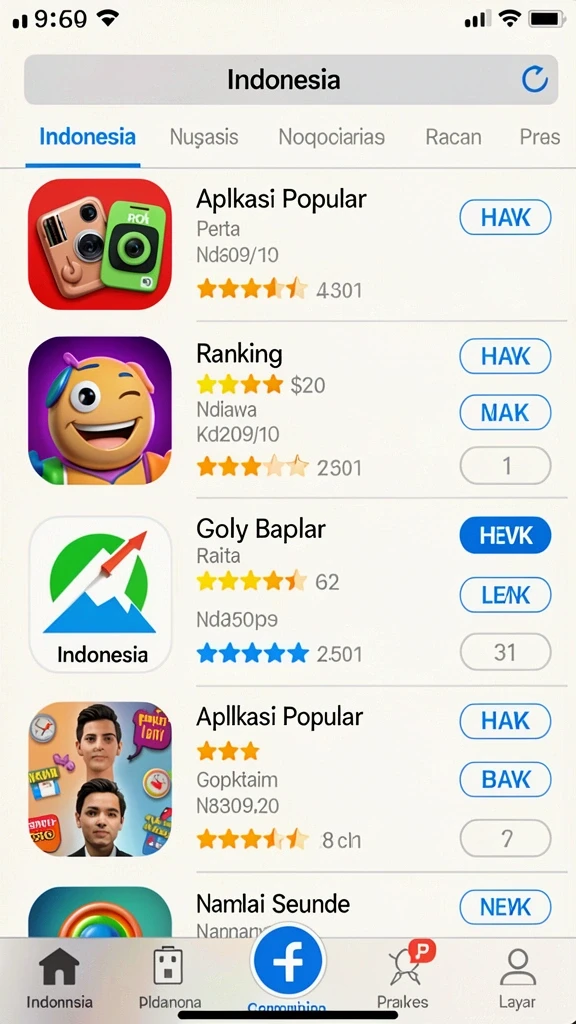Open the Racan tab
Screen dimensions: 576x1024
(x=453, y=137)
